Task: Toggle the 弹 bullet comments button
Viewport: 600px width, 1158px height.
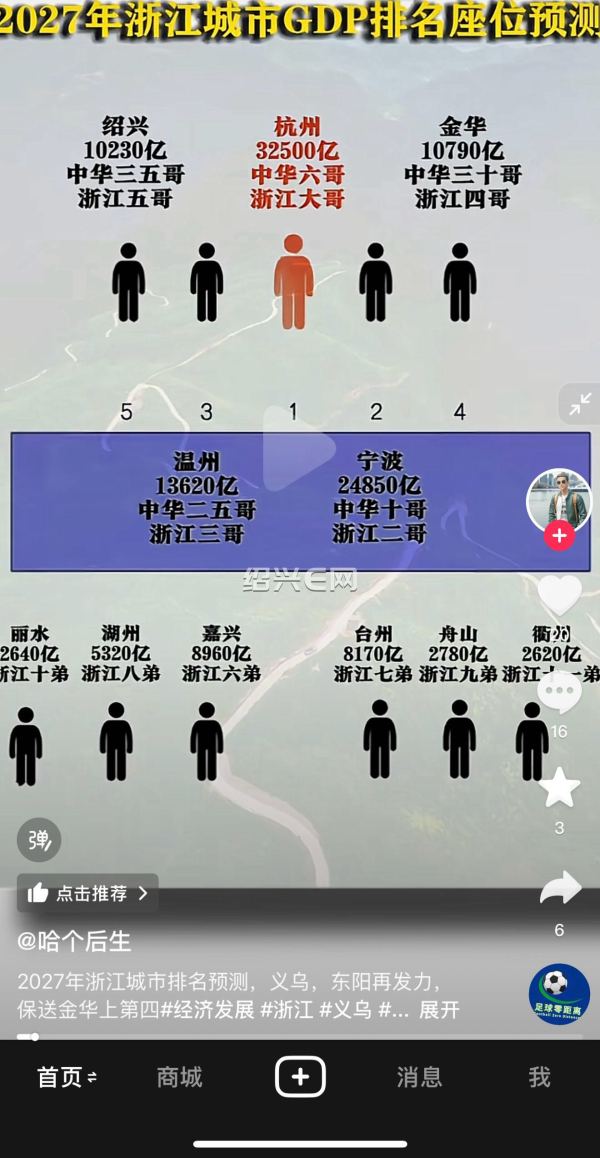Action: pos(39,840)
